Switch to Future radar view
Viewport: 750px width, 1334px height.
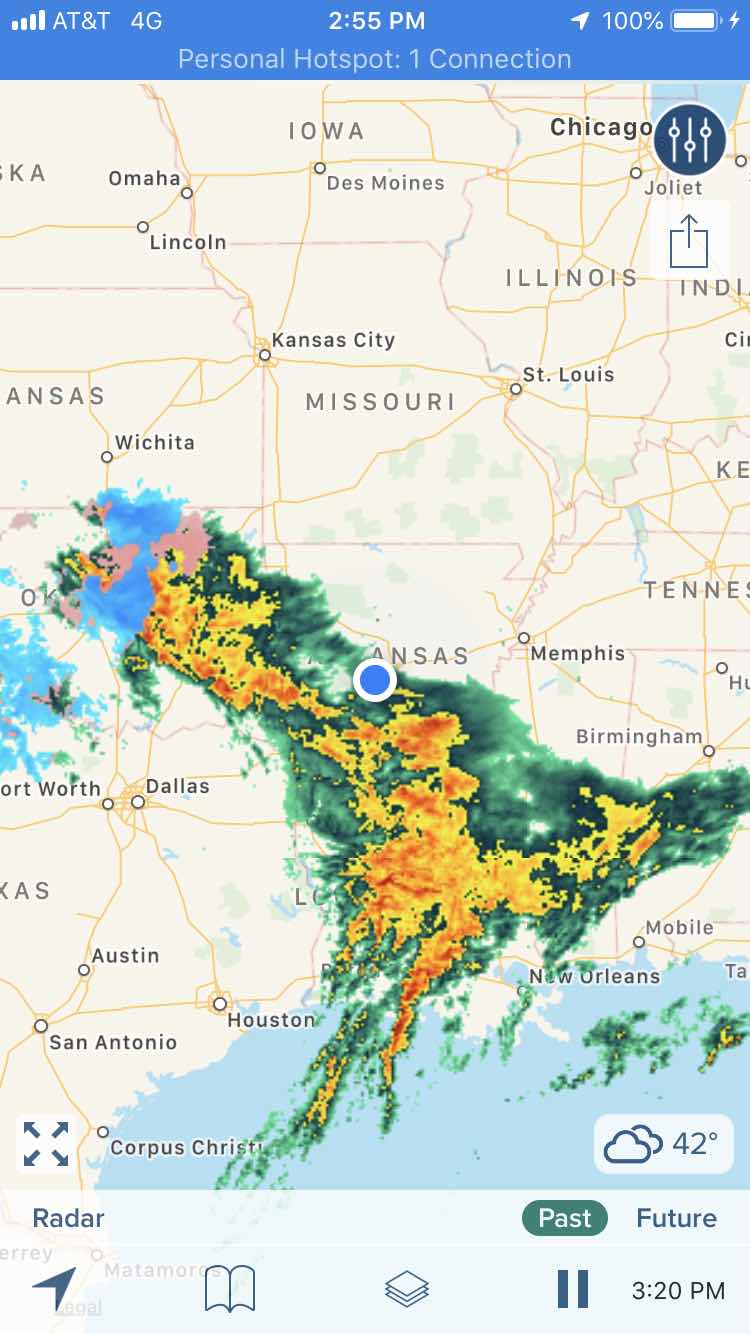pos(676,1218)
